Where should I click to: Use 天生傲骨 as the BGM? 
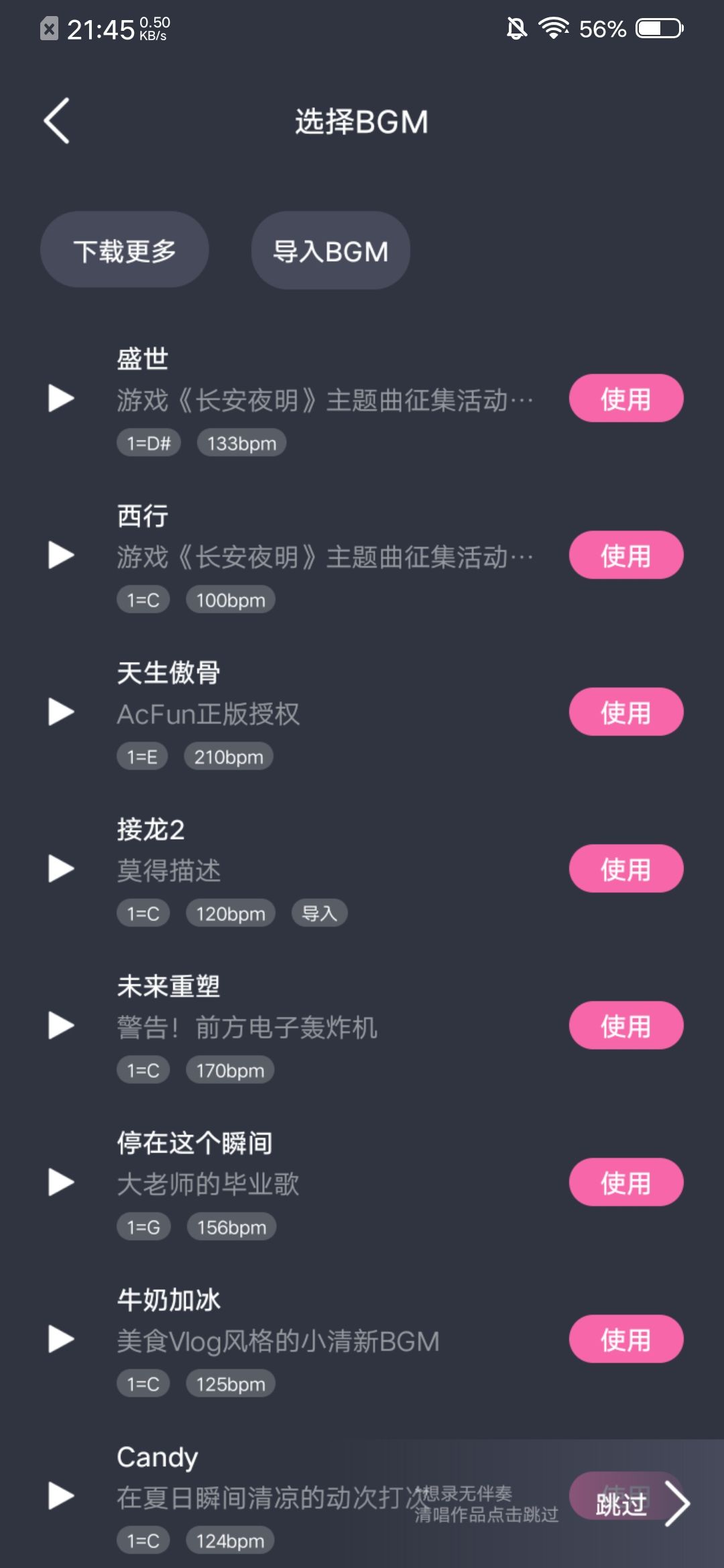(625, 712)
